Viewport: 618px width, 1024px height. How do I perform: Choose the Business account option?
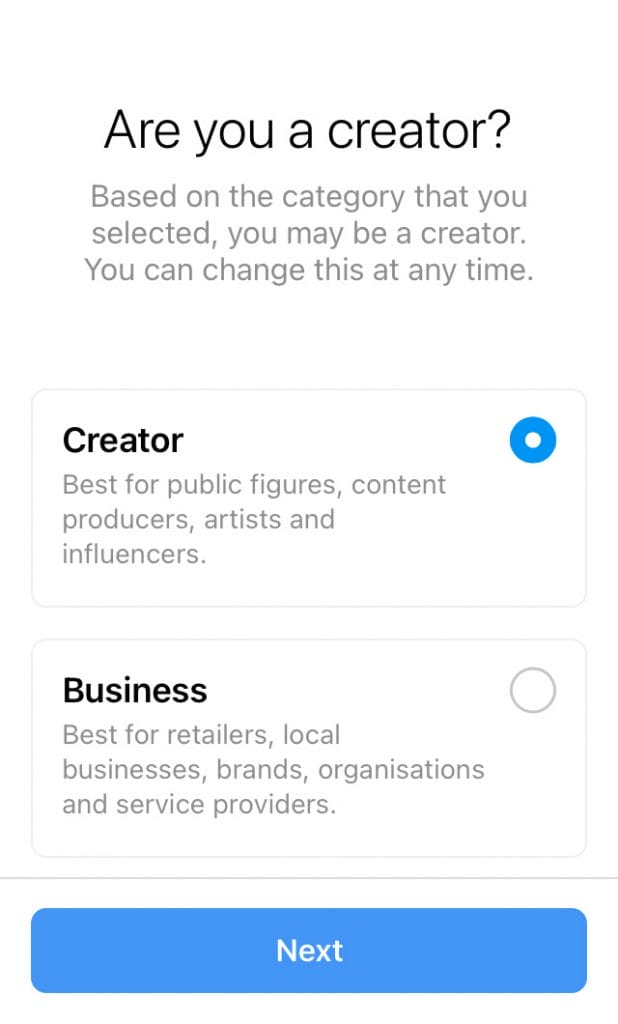pos(309,748)
